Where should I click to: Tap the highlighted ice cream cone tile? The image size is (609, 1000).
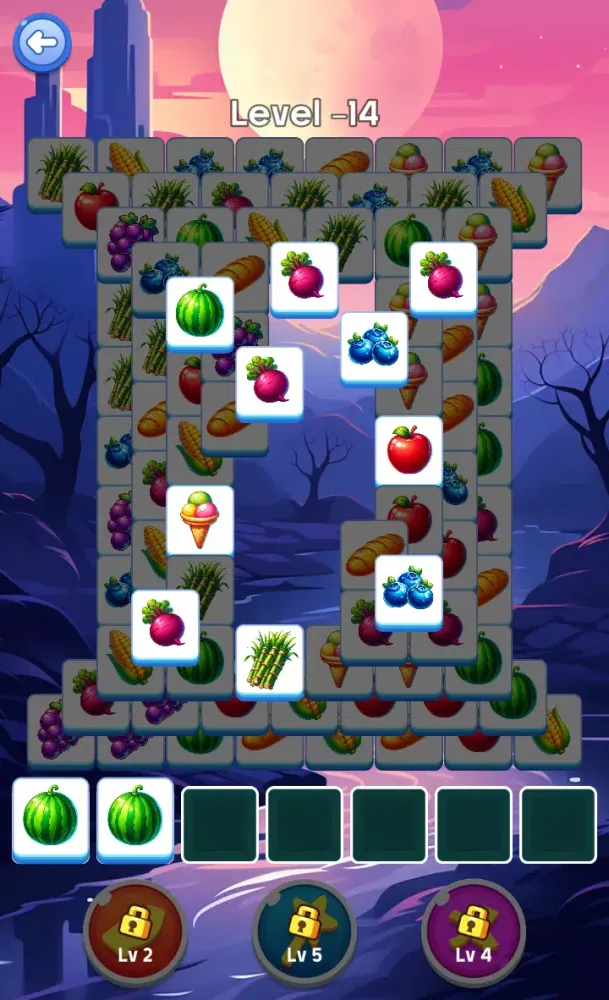click(x=200, y=520)
